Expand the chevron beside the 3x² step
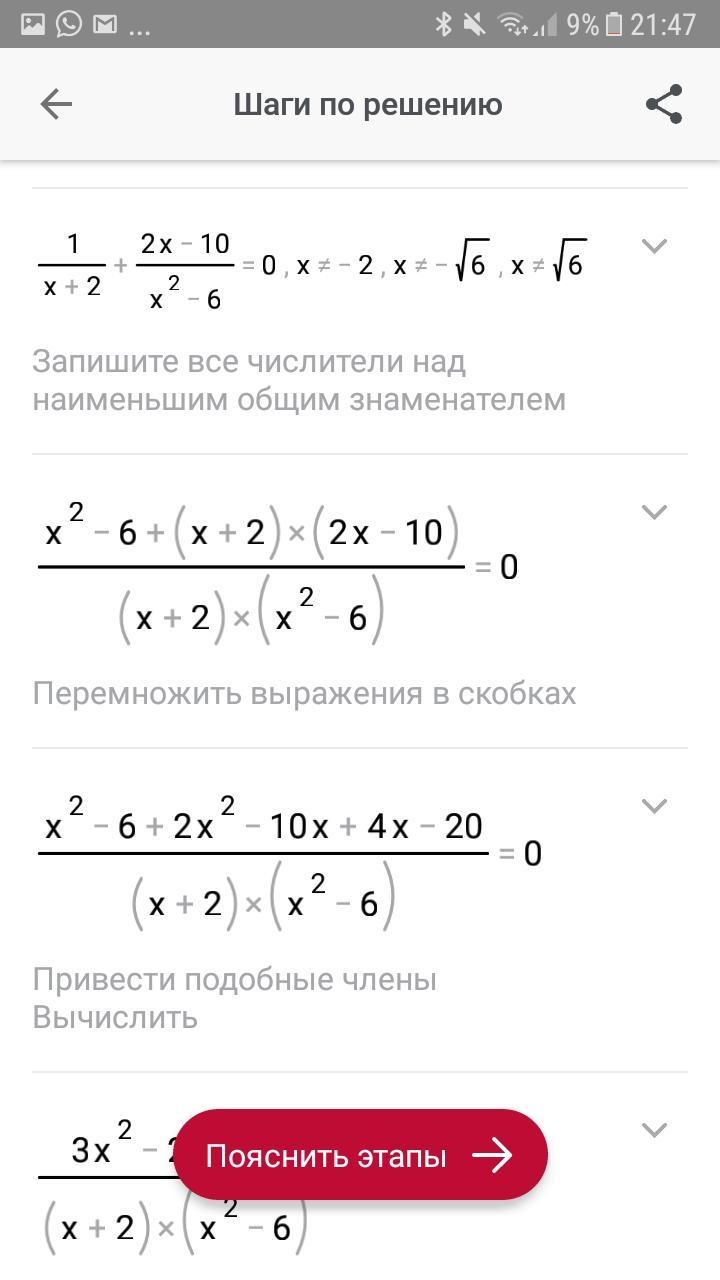This screenshot has width=720, height=1280. pos(654,1130)
